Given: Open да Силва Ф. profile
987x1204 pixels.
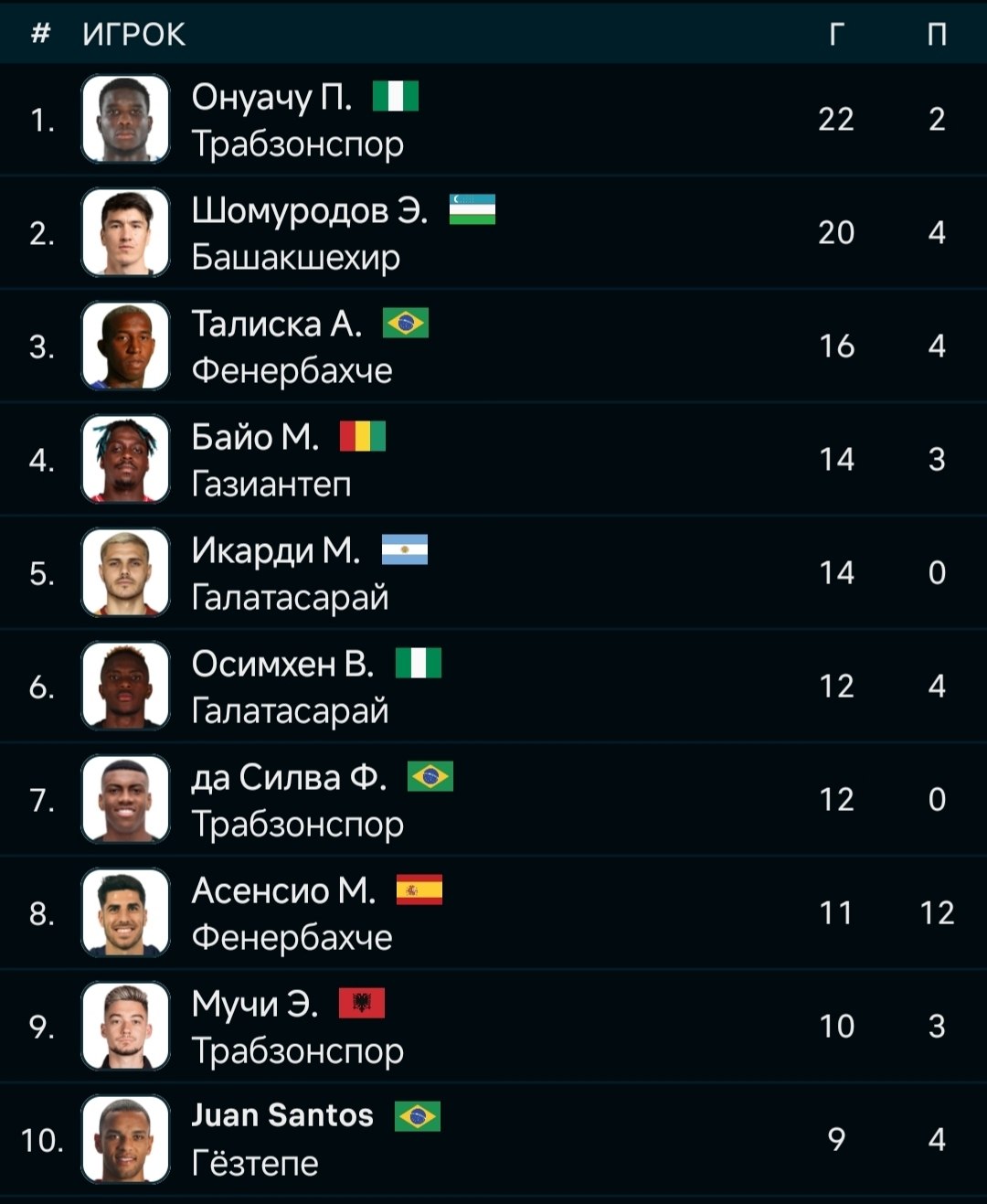Looking at the screenshot, I should [x=289, y=777].
